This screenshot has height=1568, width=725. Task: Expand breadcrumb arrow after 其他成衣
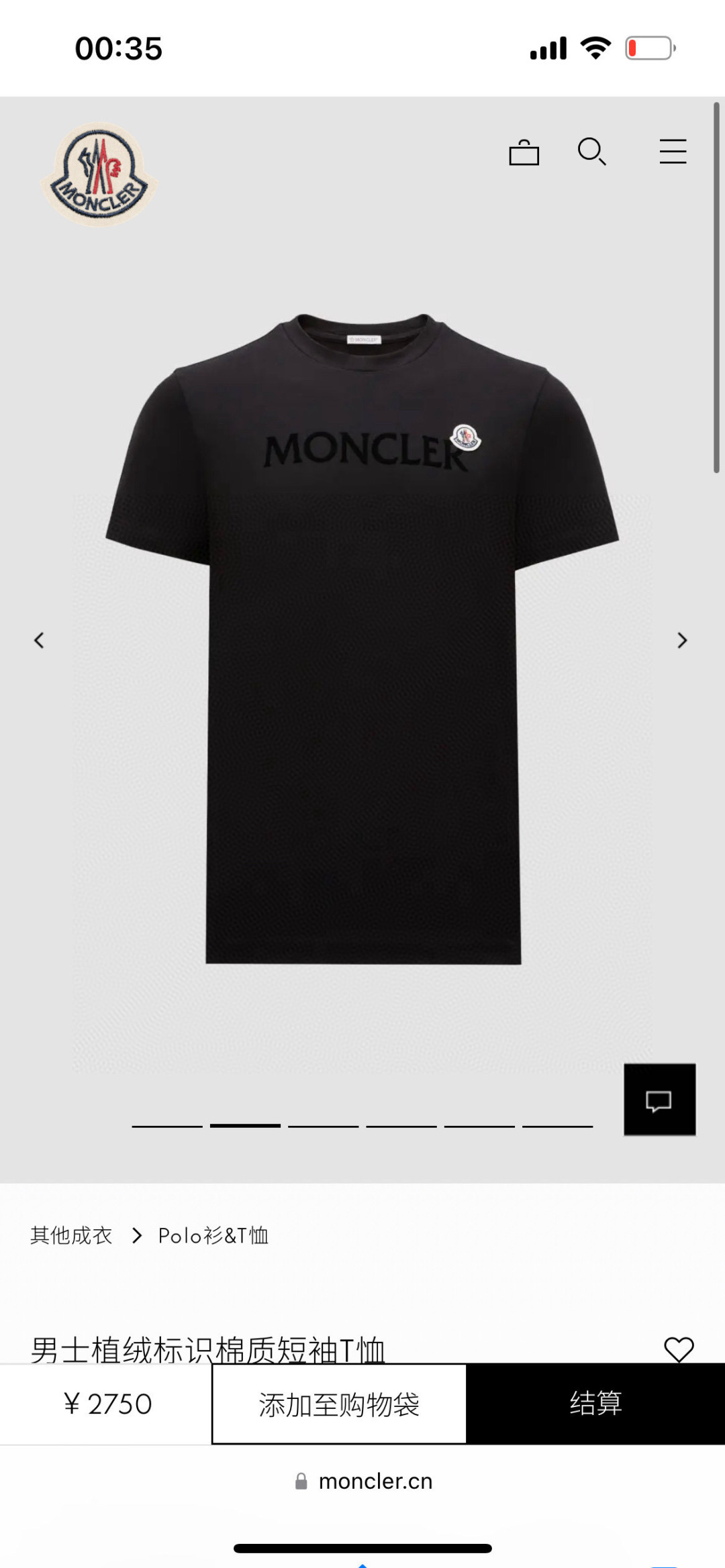pyautogui.click(x=137, y=1235)
